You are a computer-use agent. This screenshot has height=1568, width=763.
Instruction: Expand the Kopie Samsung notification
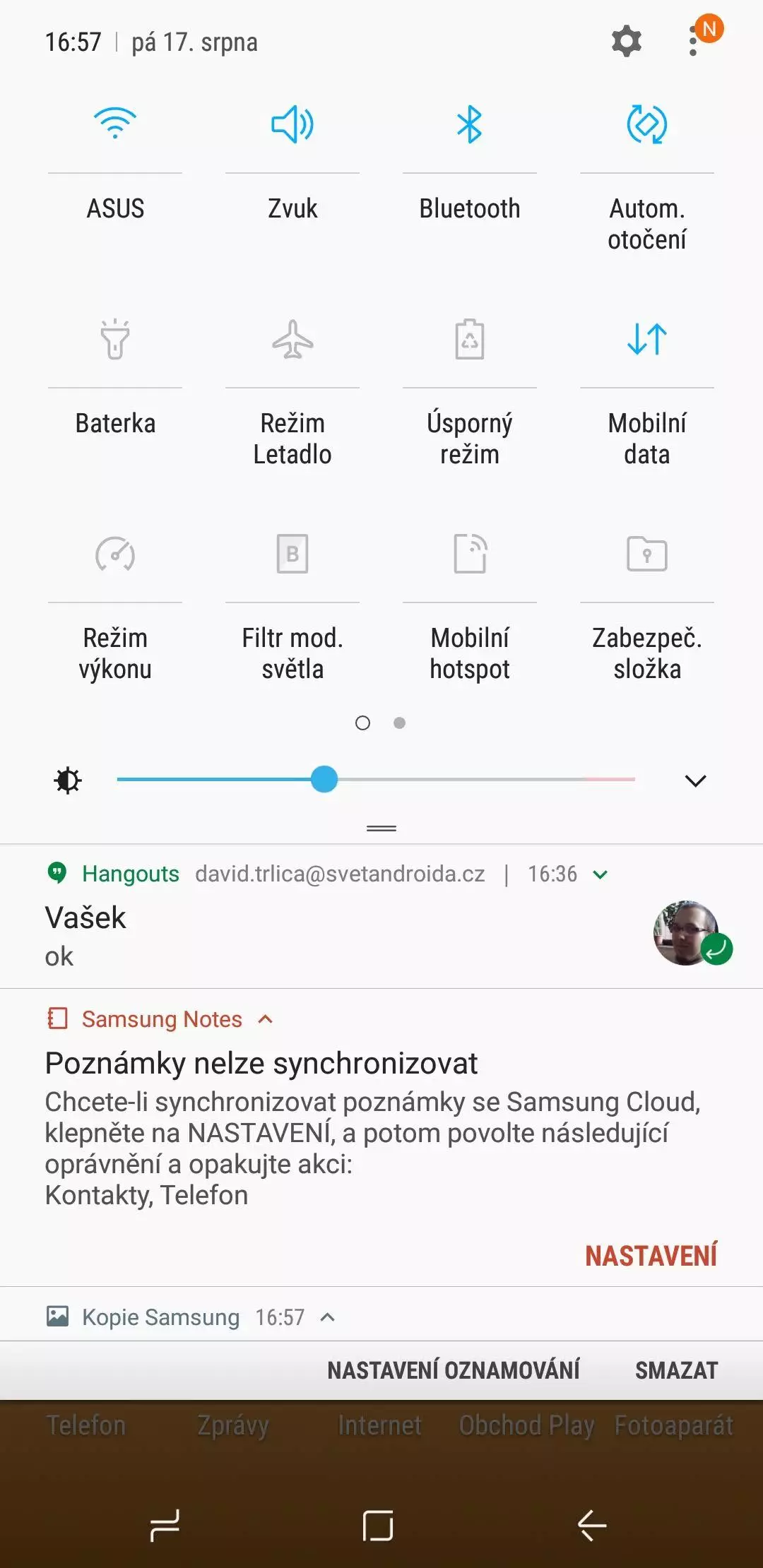click(328, 1317)
